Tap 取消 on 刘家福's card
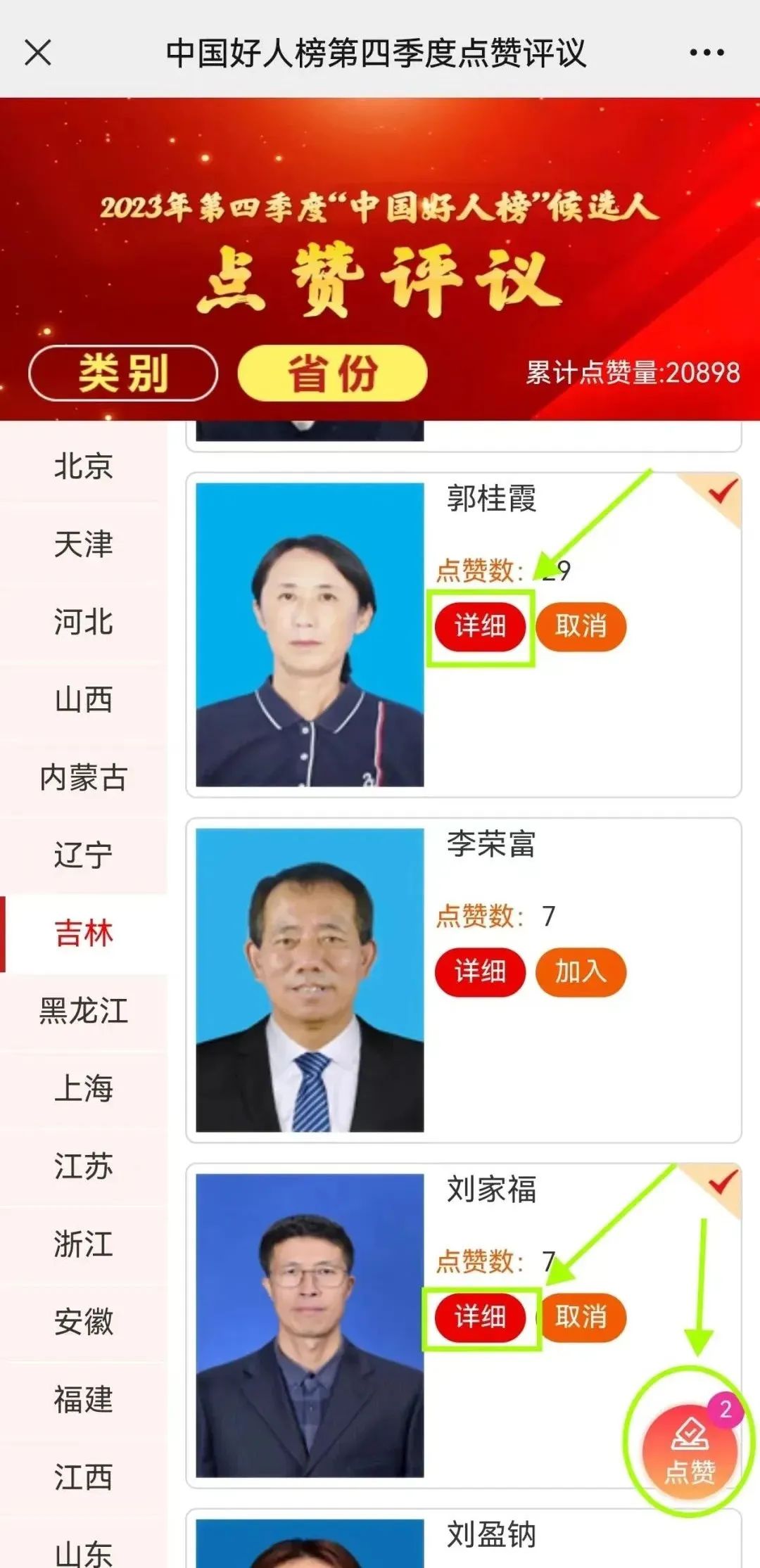 (581, 1317)
